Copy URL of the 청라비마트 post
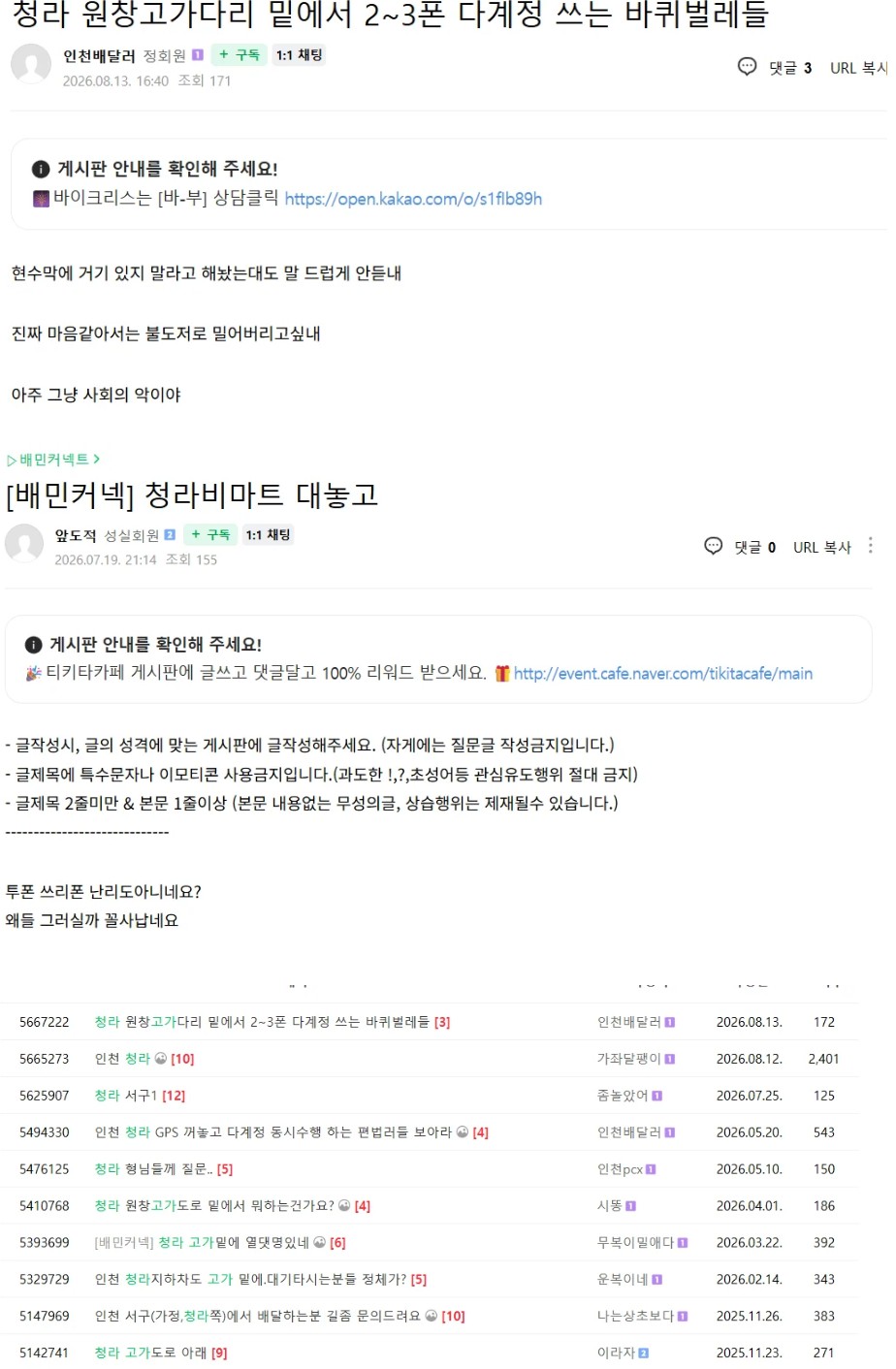The width and height of the screenshot is (896, 1369). tap(821, 548)
